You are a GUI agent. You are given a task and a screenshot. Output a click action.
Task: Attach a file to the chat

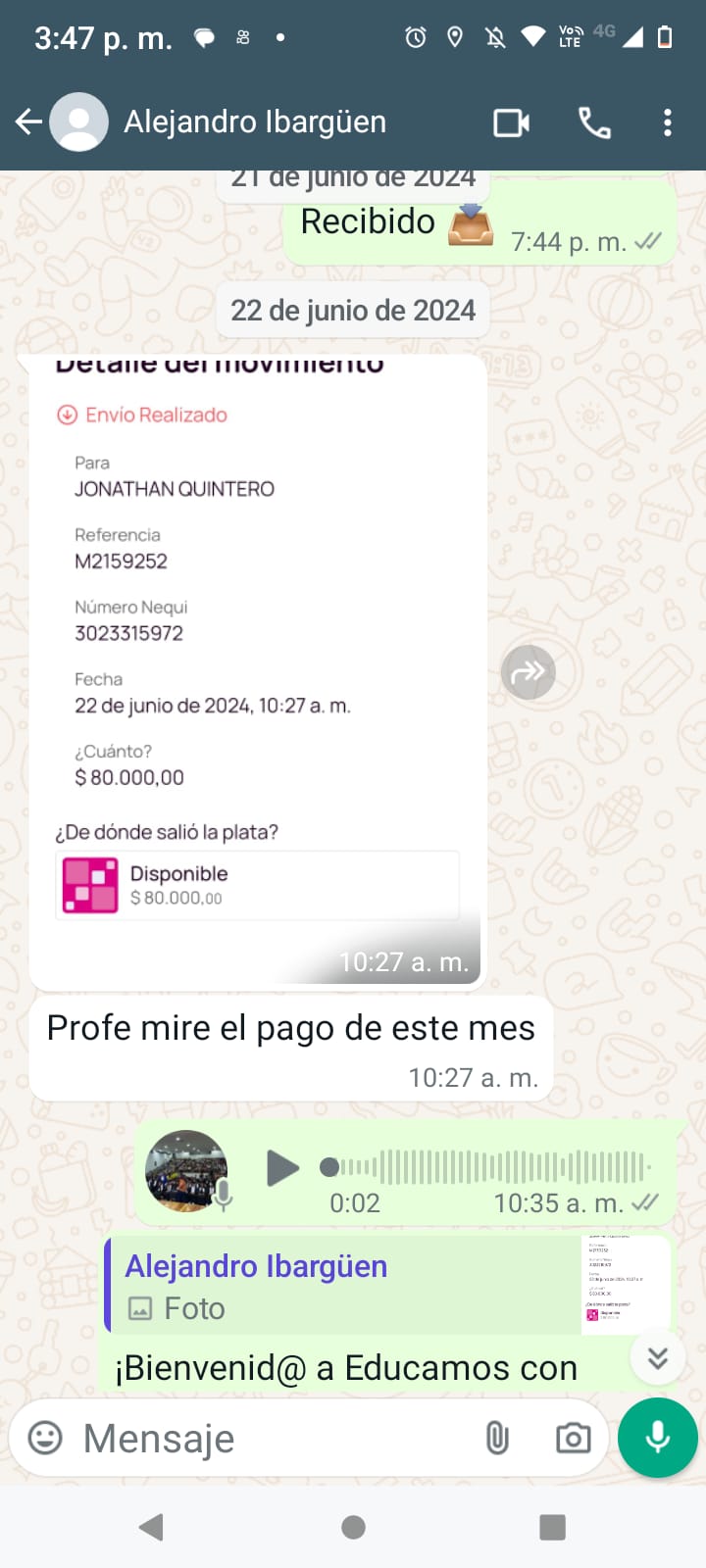(x=497, y=1439)
